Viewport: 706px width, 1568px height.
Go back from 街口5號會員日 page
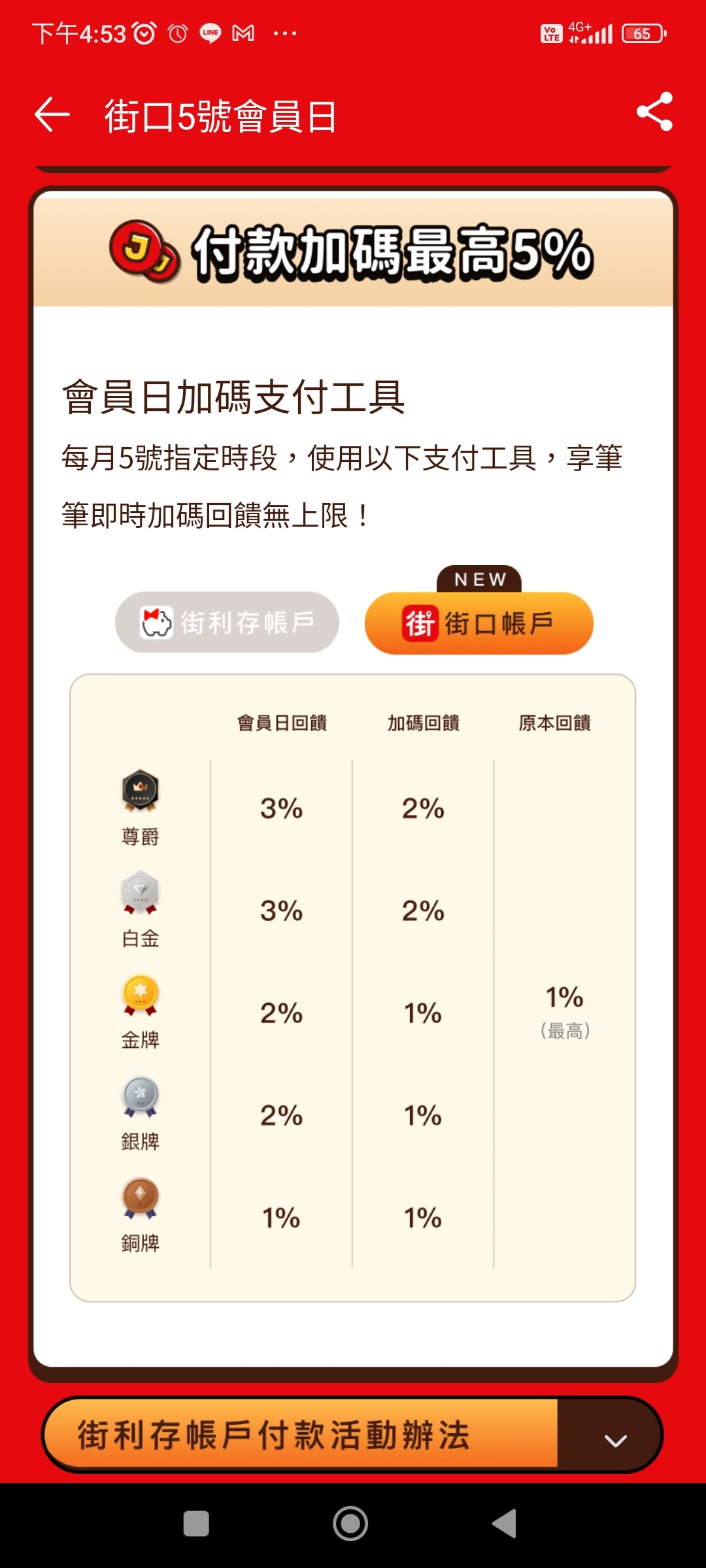pyautogui.click(x=52, y=115)
